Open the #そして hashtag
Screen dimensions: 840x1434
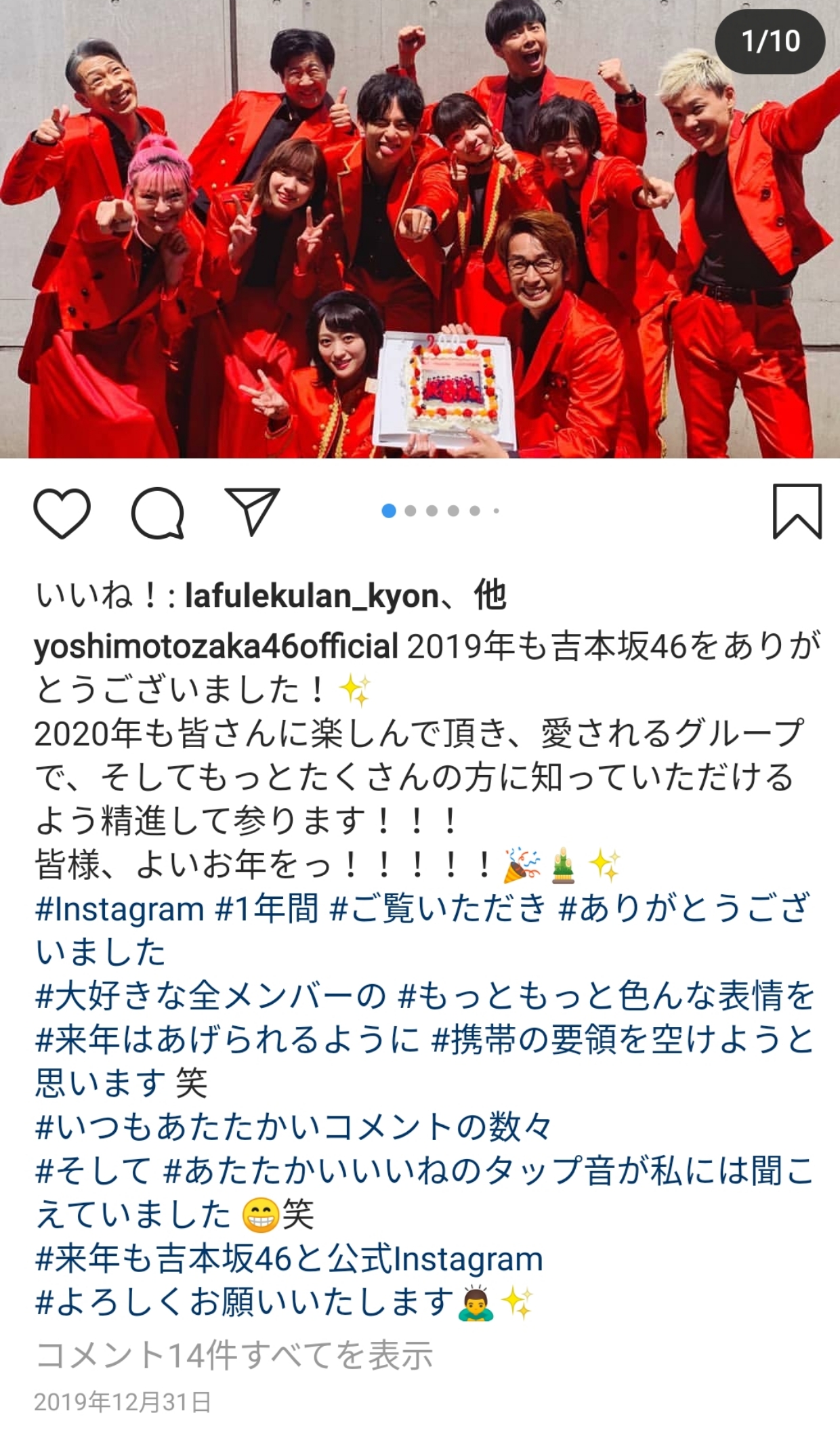93,1170
